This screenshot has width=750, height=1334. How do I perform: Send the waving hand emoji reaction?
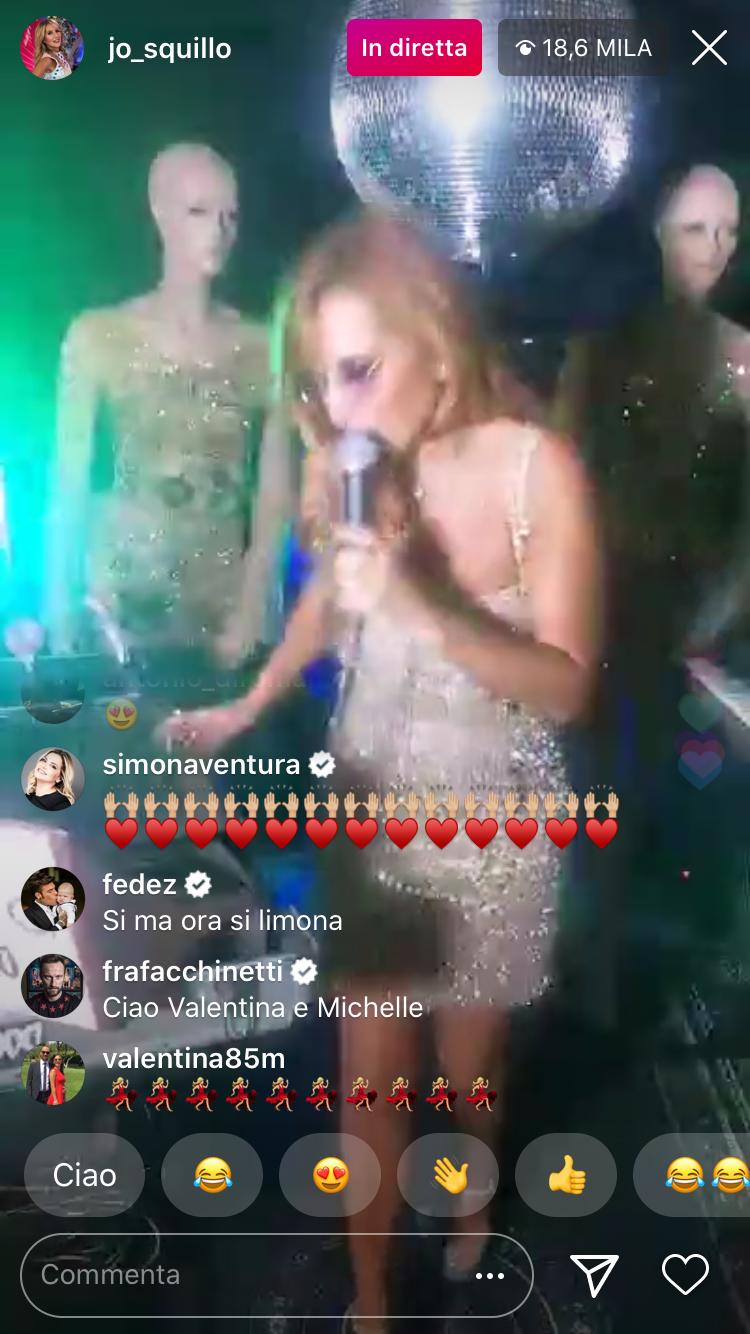click(x=448, y=1175)
